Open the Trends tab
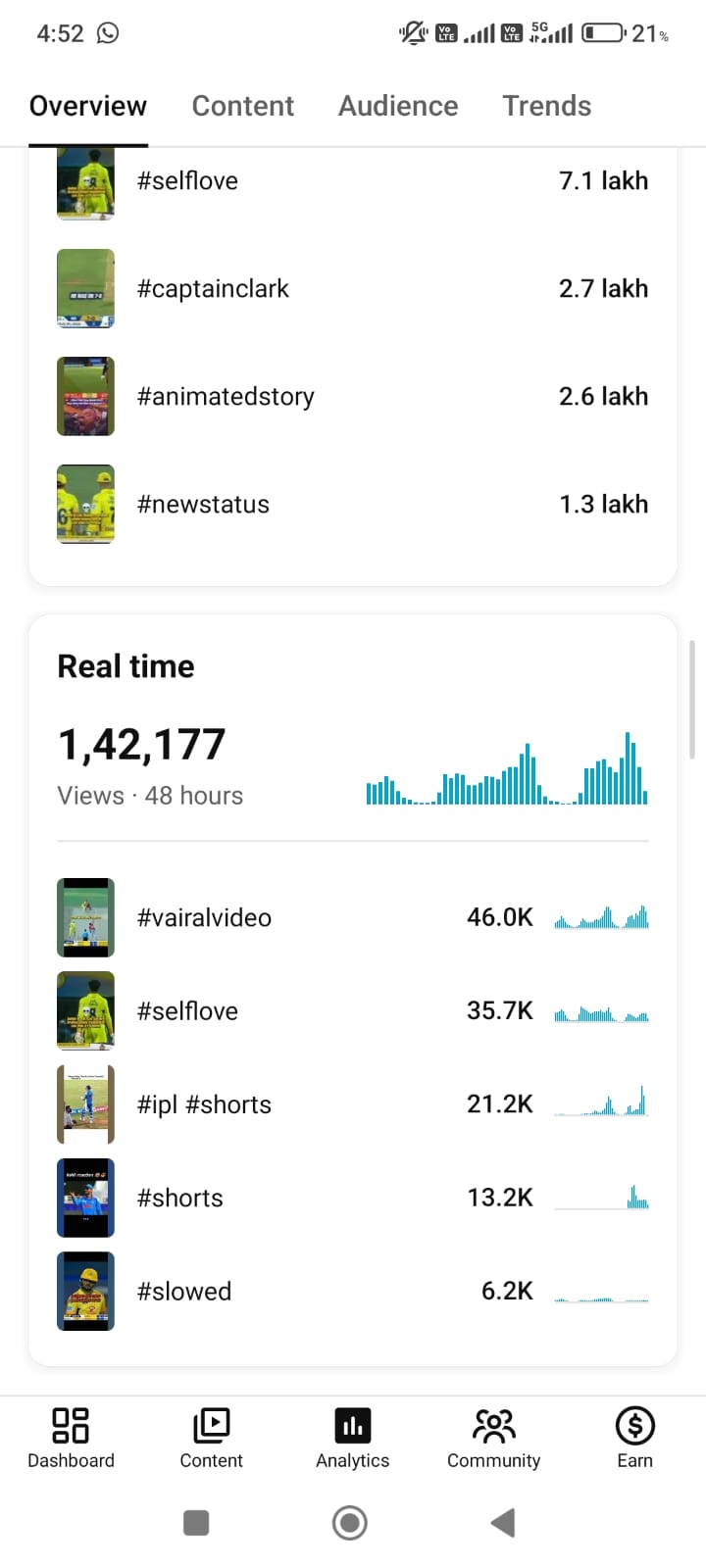This screenshot has width=706, height=1568. [x=546, y=106]
